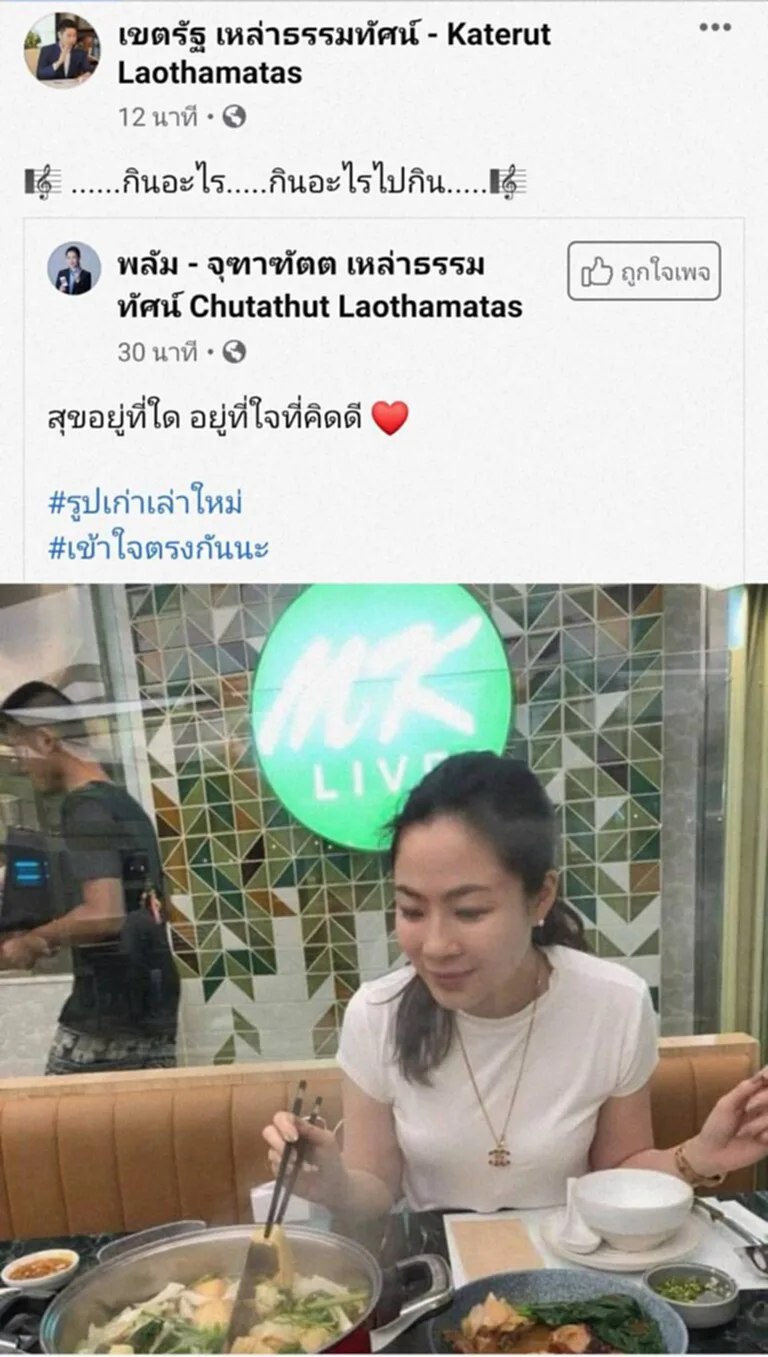
Task: Open Katerut Laothamatas profile picture
Action: coord(61,50)
